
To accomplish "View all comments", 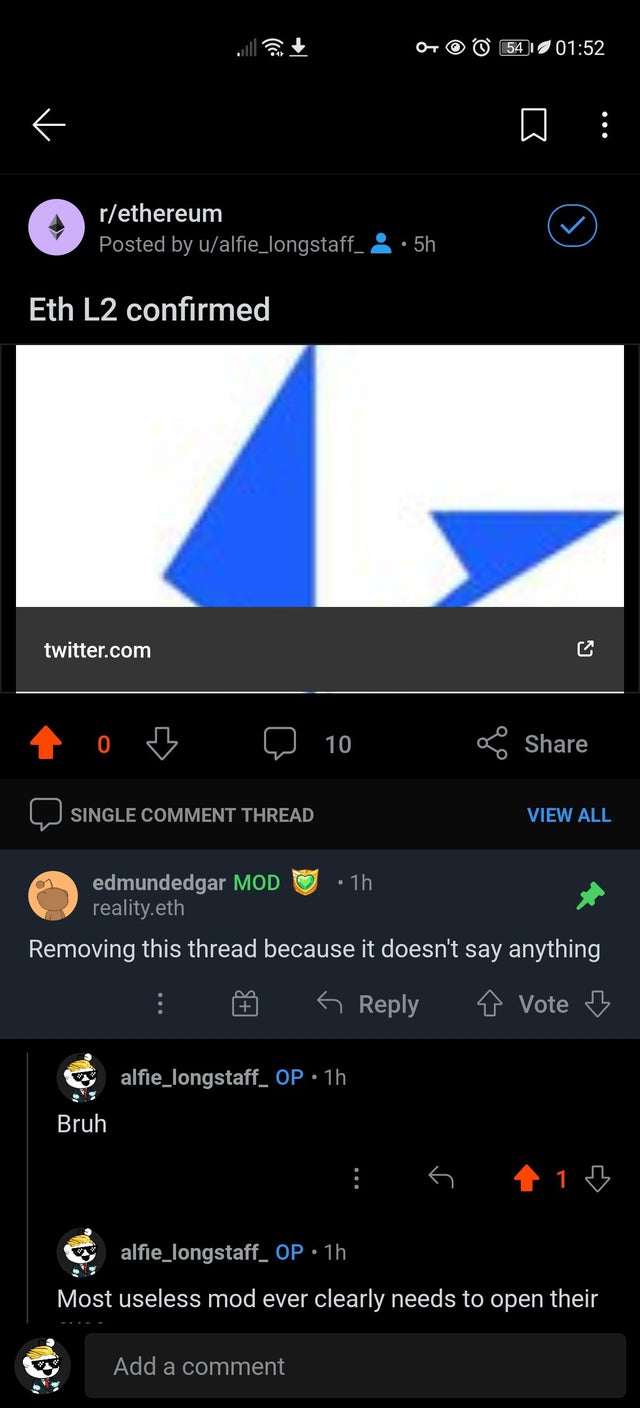I will point(568,815).
